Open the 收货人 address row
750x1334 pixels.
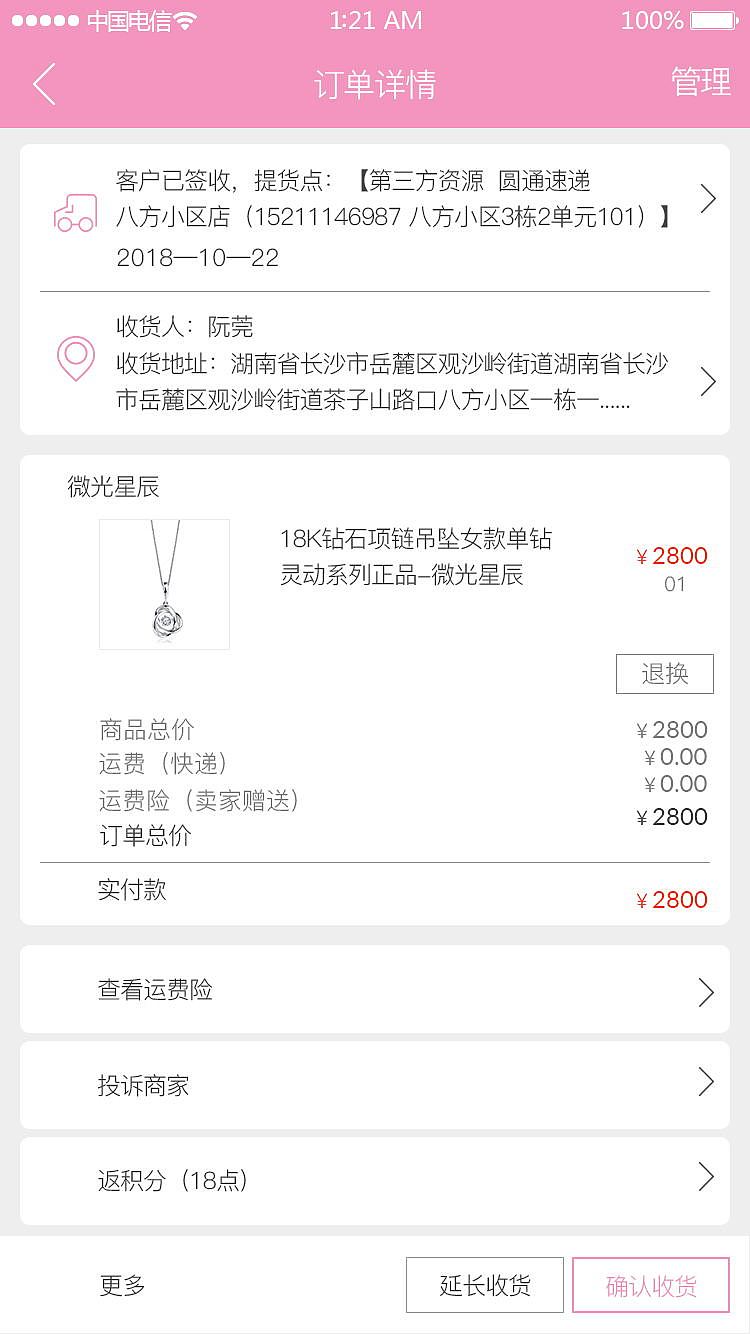point(375,364)
